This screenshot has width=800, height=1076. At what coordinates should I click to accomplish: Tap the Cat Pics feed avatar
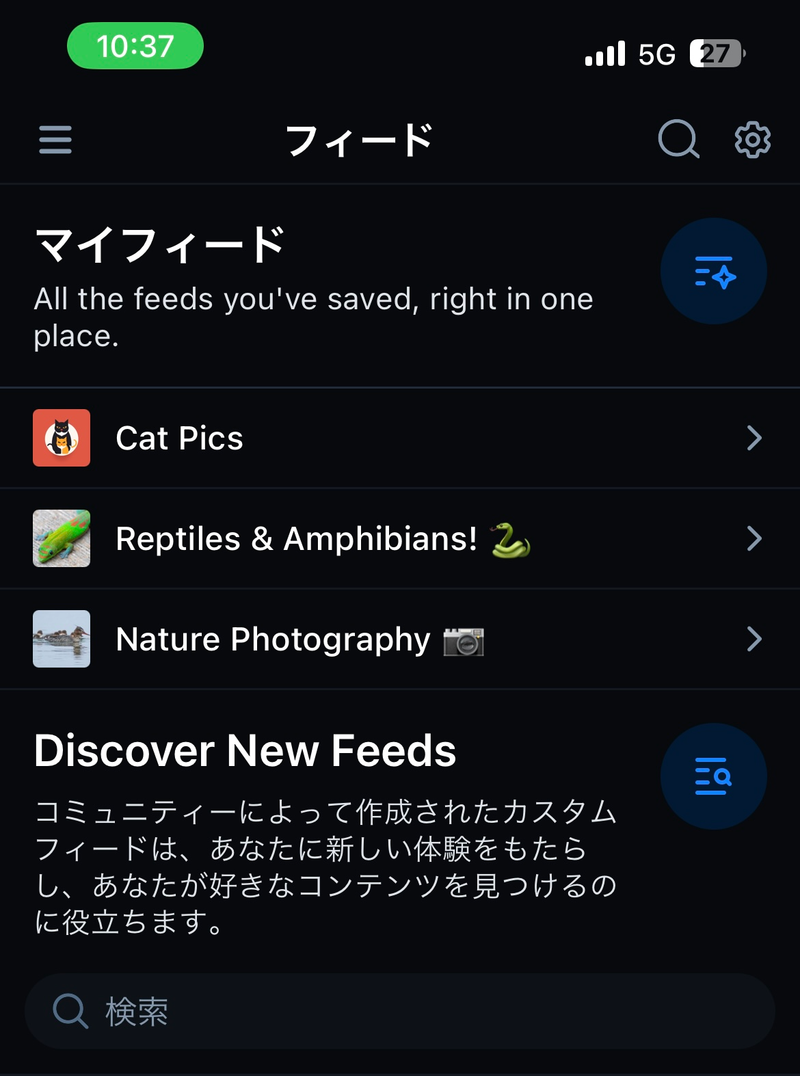point(61,438)
